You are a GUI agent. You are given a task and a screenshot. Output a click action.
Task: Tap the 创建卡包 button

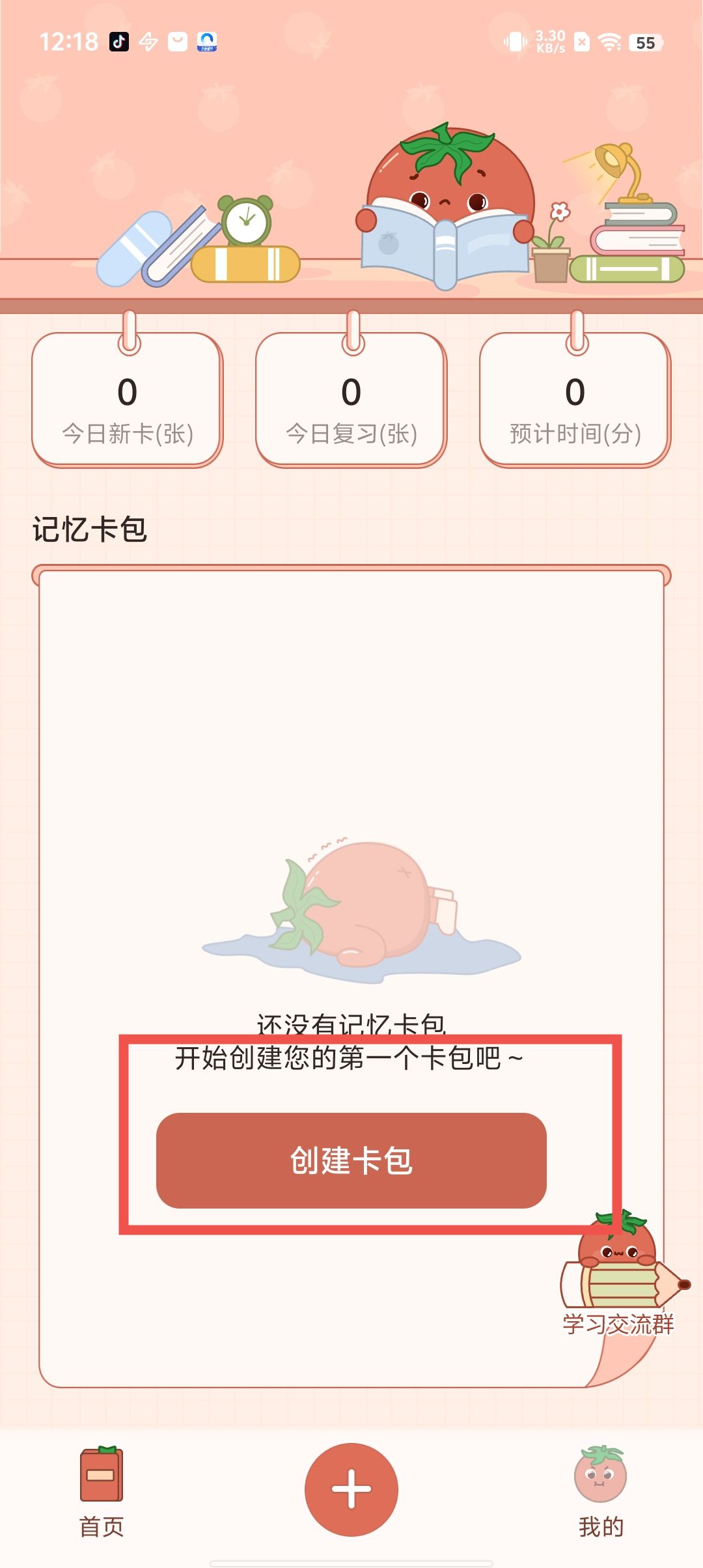pos(351,1160)
